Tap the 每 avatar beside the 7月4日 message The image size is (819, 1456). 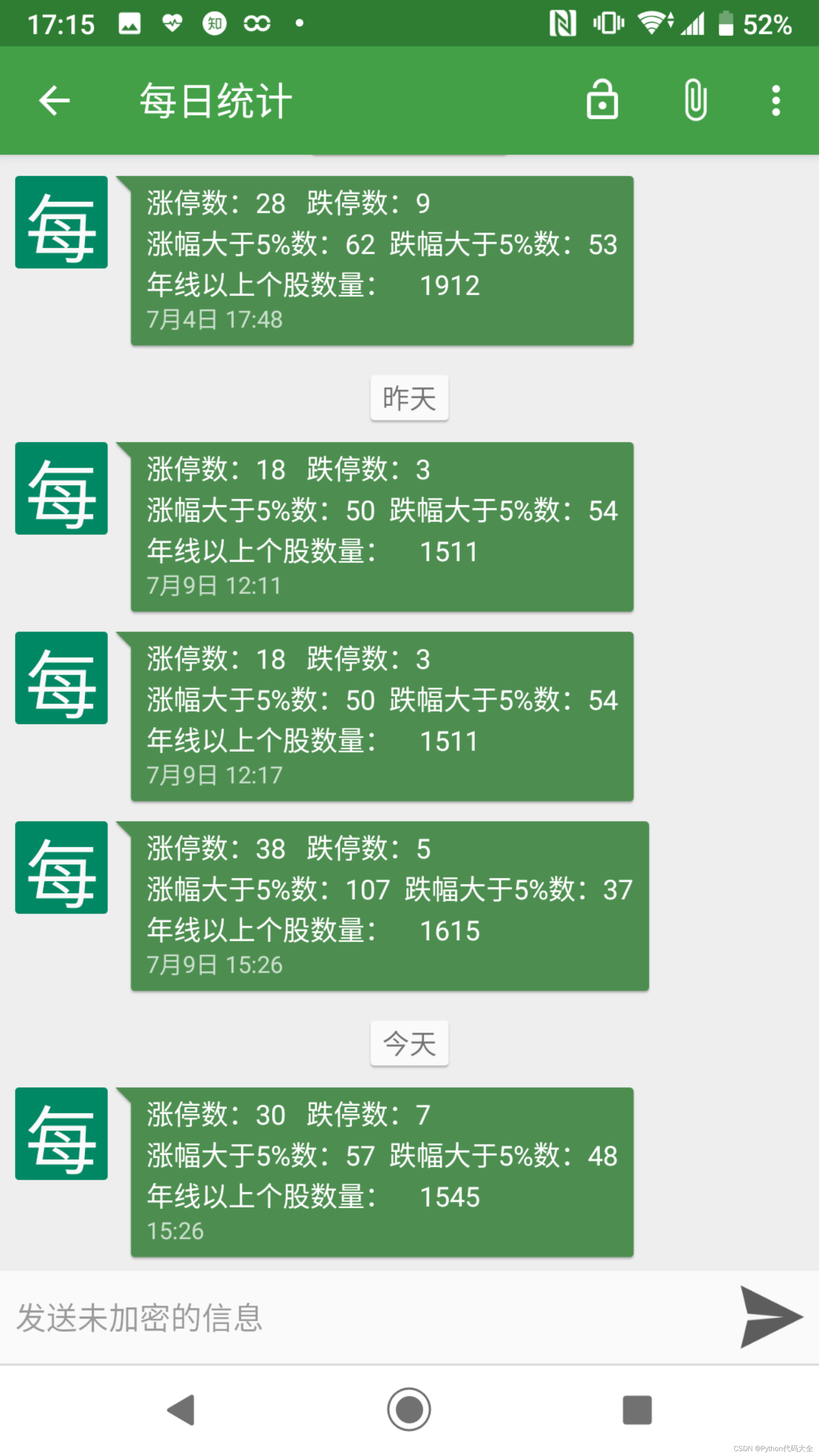point(61,222)
